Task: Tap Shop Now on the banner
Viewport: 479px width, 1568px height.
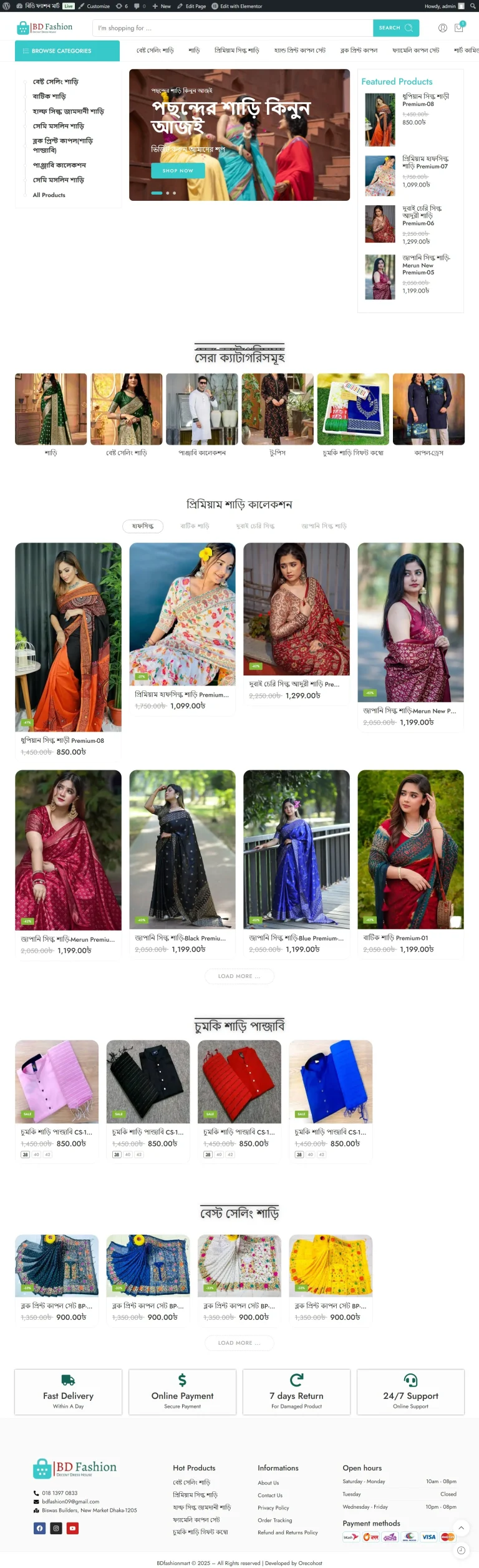Action: [x=178, y=171]
